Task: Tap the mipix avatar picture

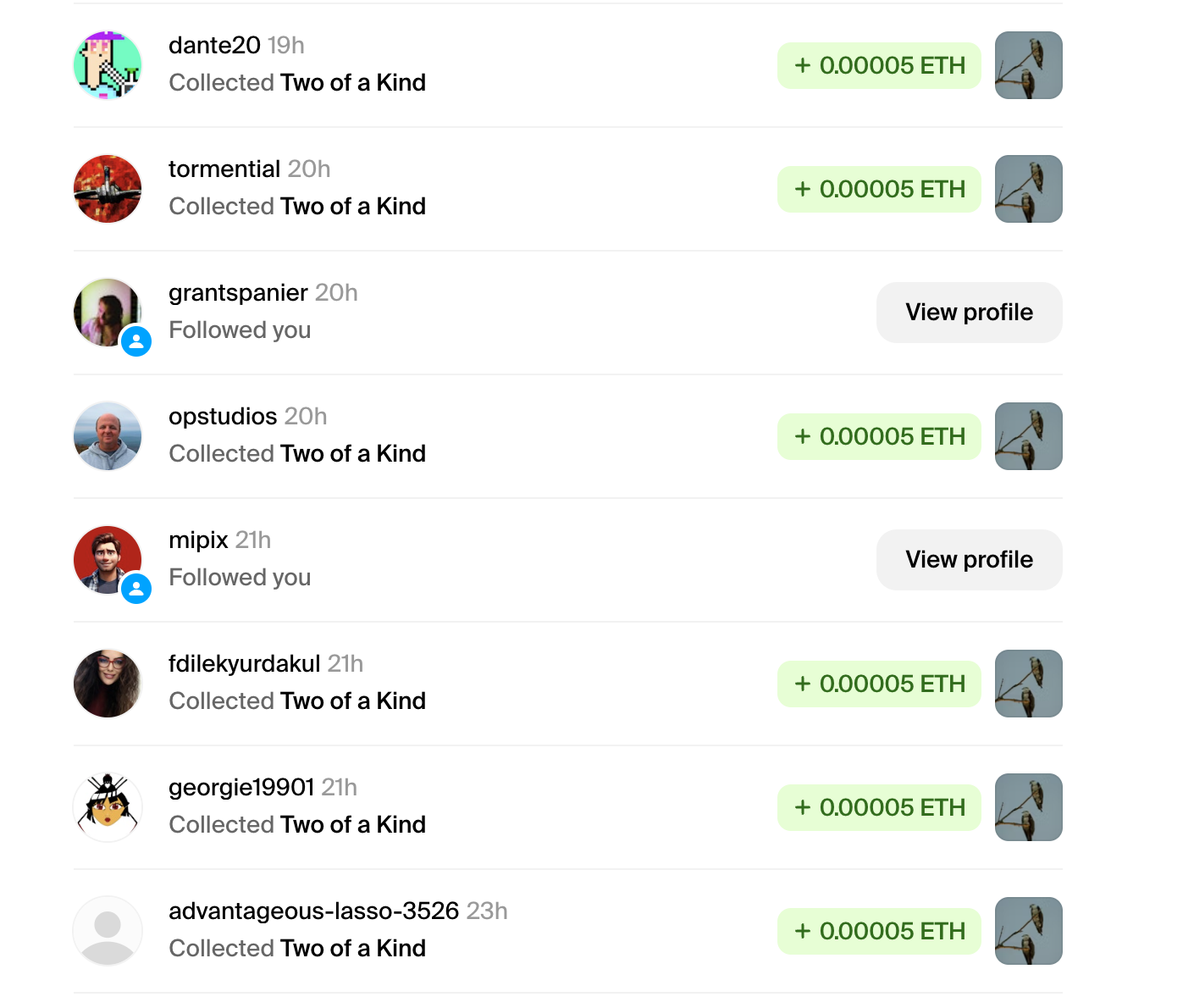Action: point(108,560)
